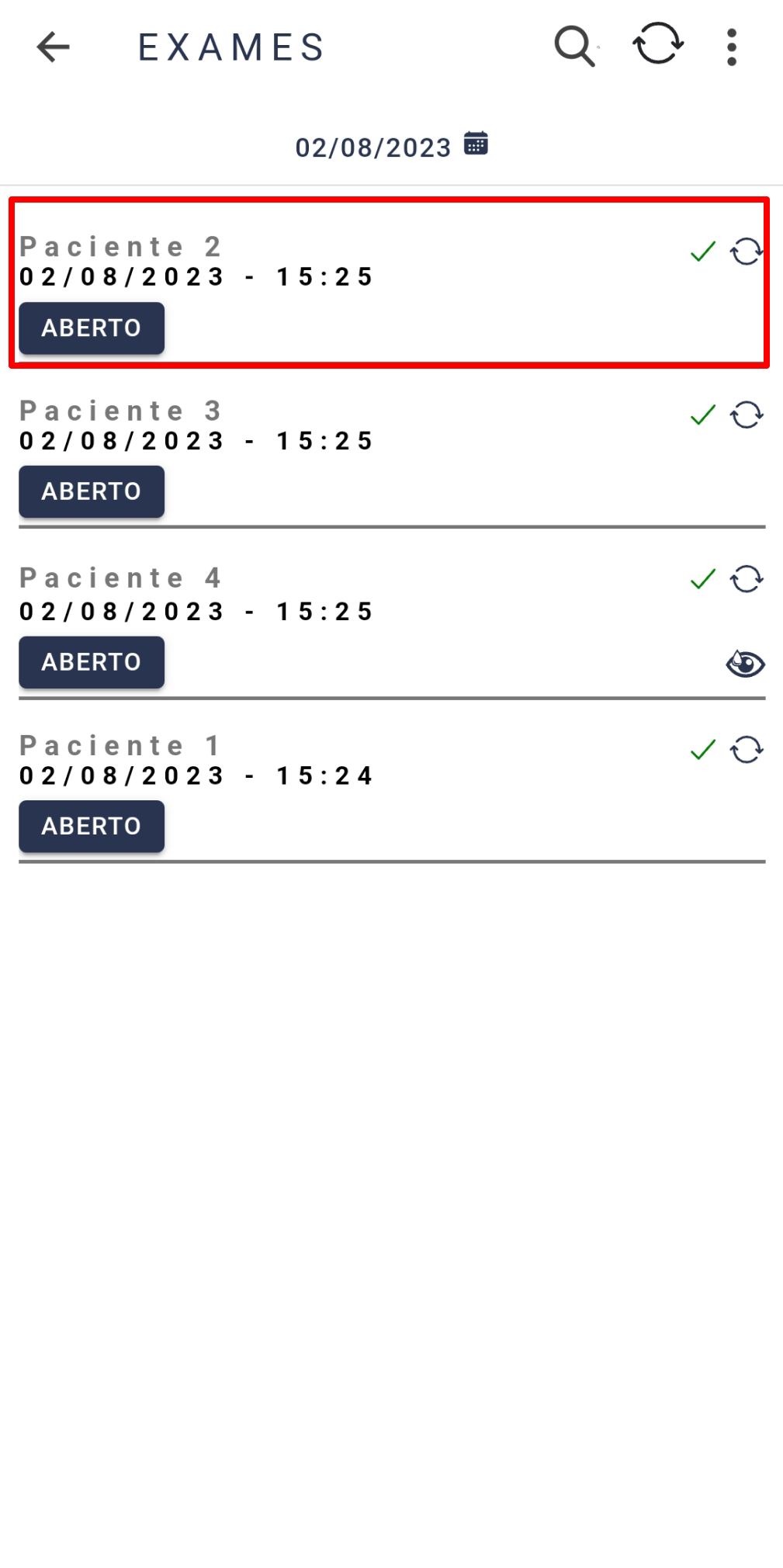Open the calendar date picker
The height and width of the screenshot is (1568, 783).
point(476,144)
